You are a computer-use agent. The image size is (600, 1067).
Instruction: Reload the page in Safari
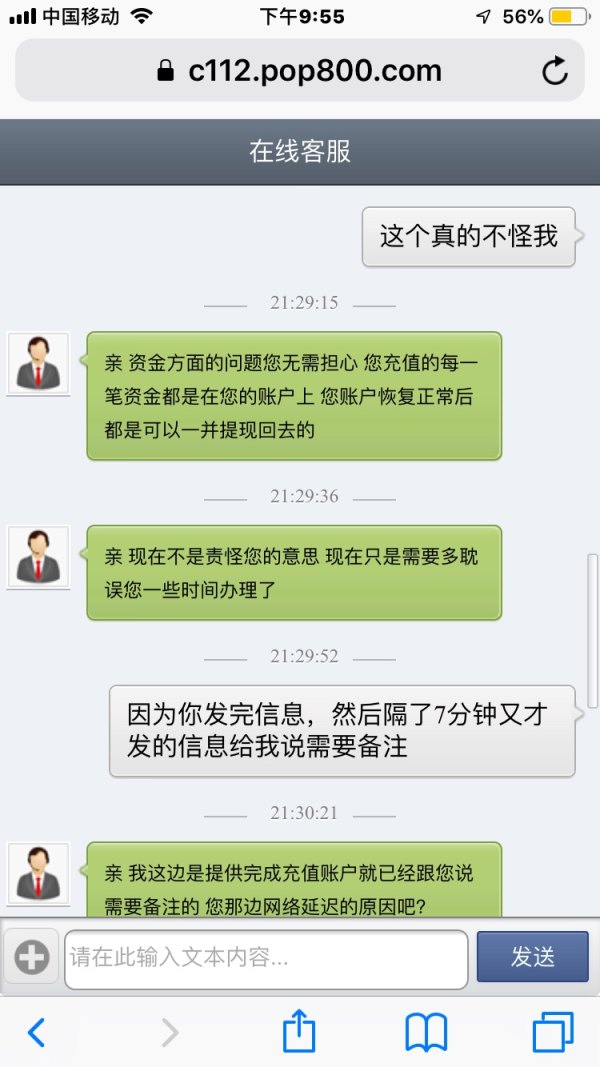(x=554, y=71)
